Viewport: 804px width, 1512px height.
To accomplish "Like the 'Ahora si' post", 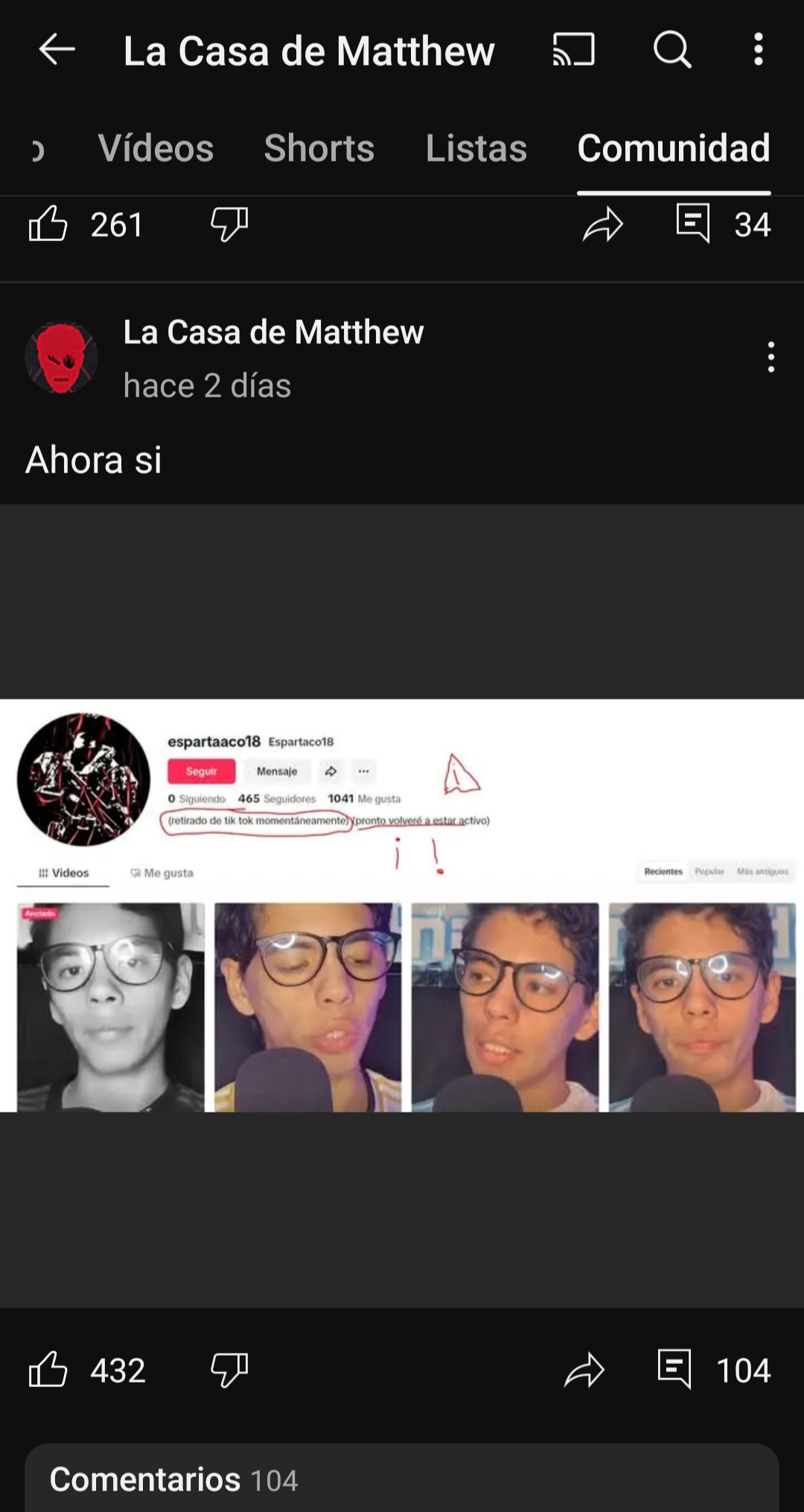I will [48, 1370].
